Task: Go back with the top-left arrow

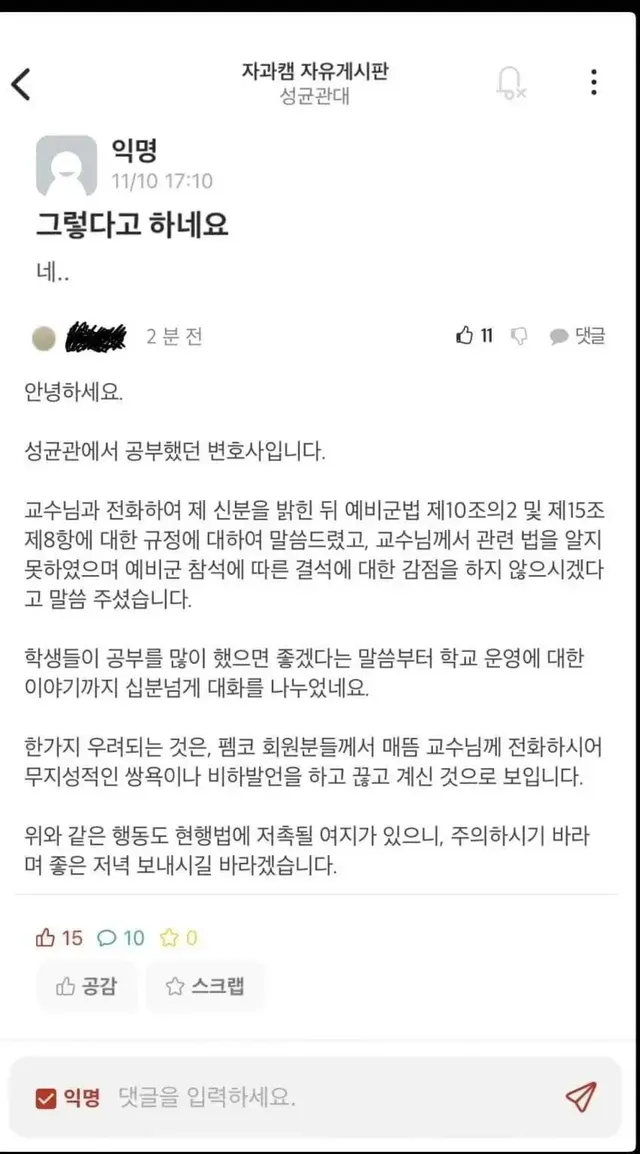Action: click(22, 84)
